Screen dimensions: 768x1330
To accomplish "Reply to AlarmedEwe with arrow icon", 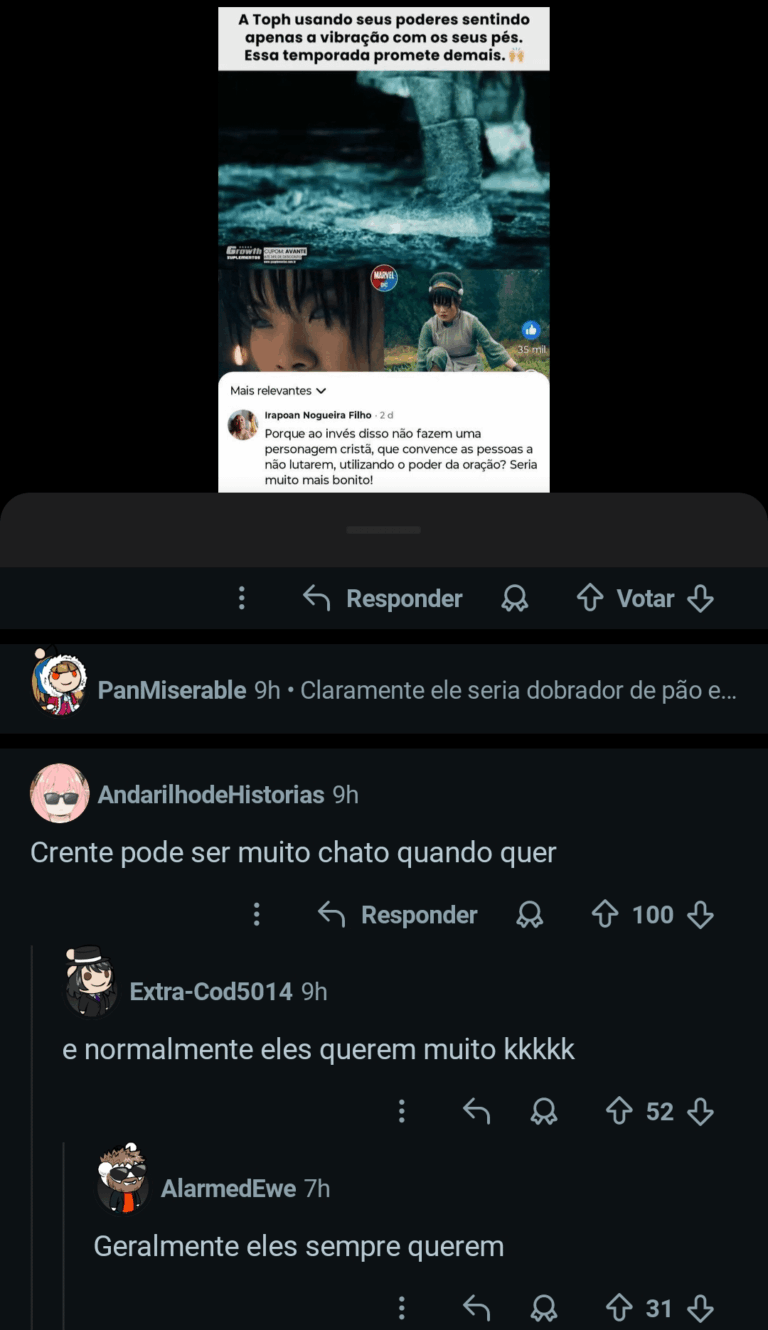I will (476, 1308).
